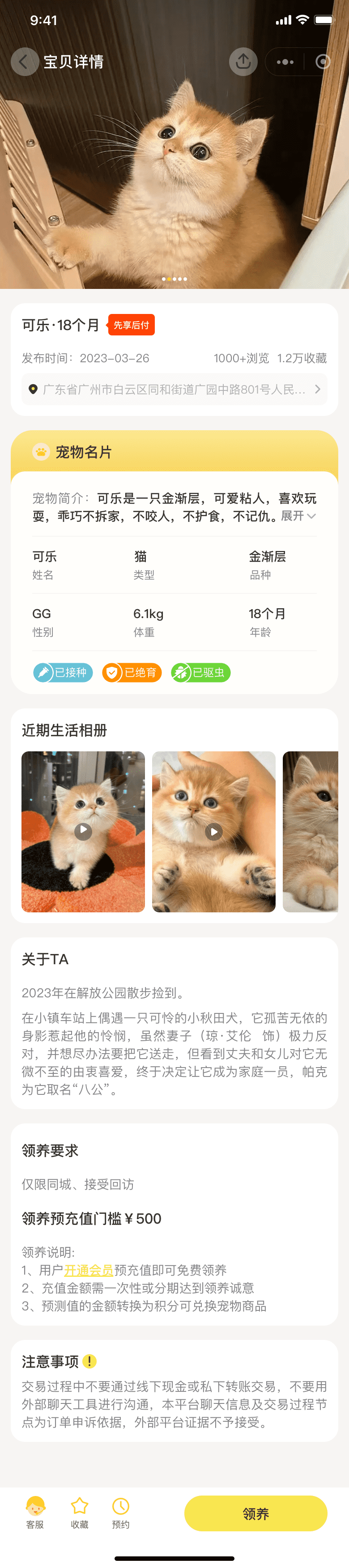Contact 客服 customer service
Image resolution: width=349 pixels, height=1568 pixels.
(35, 1512)
